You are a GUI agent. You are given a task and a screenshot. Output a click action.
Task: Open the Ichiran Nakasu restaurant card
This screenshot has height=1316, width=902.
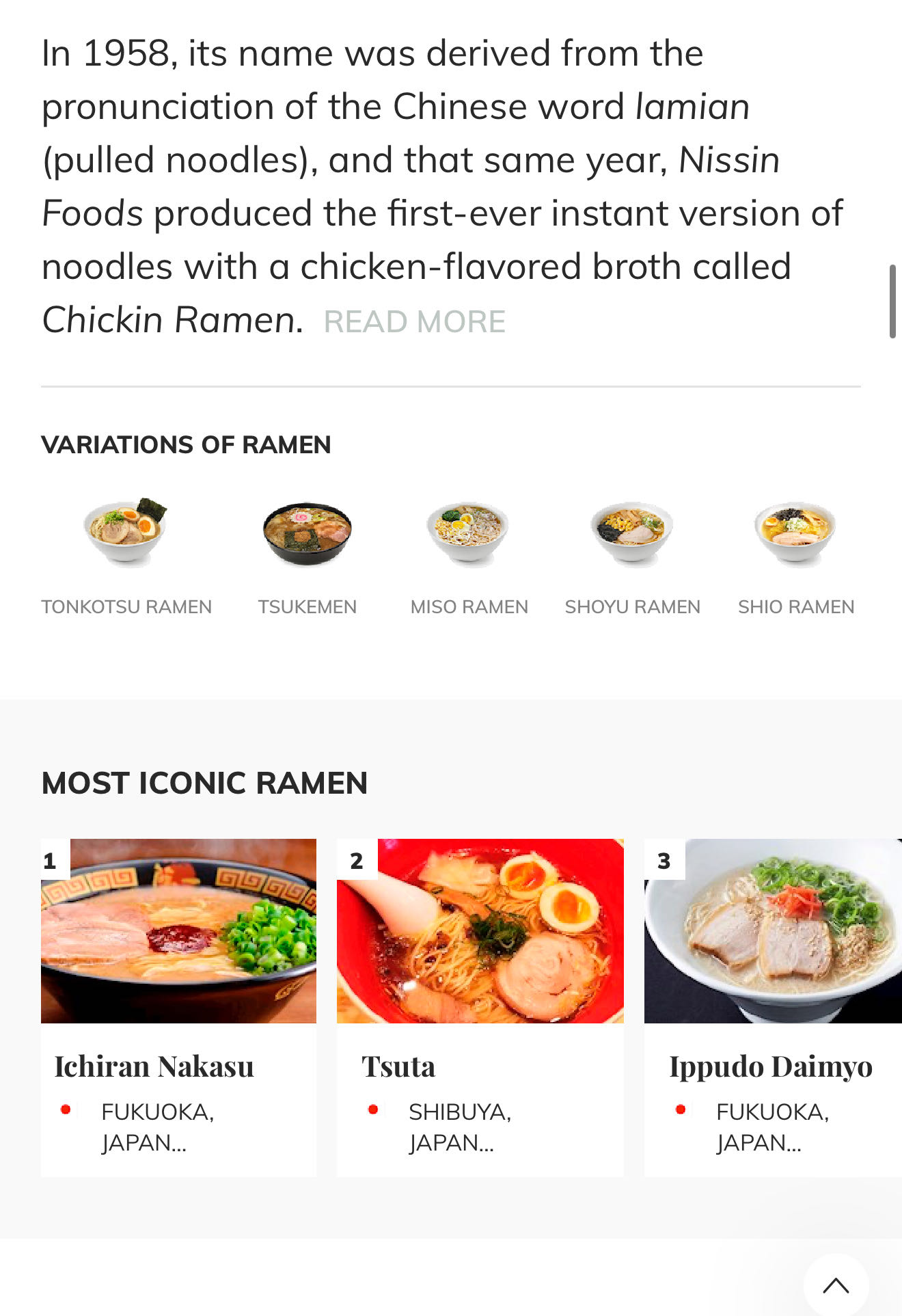click(x=178, y=1005)
